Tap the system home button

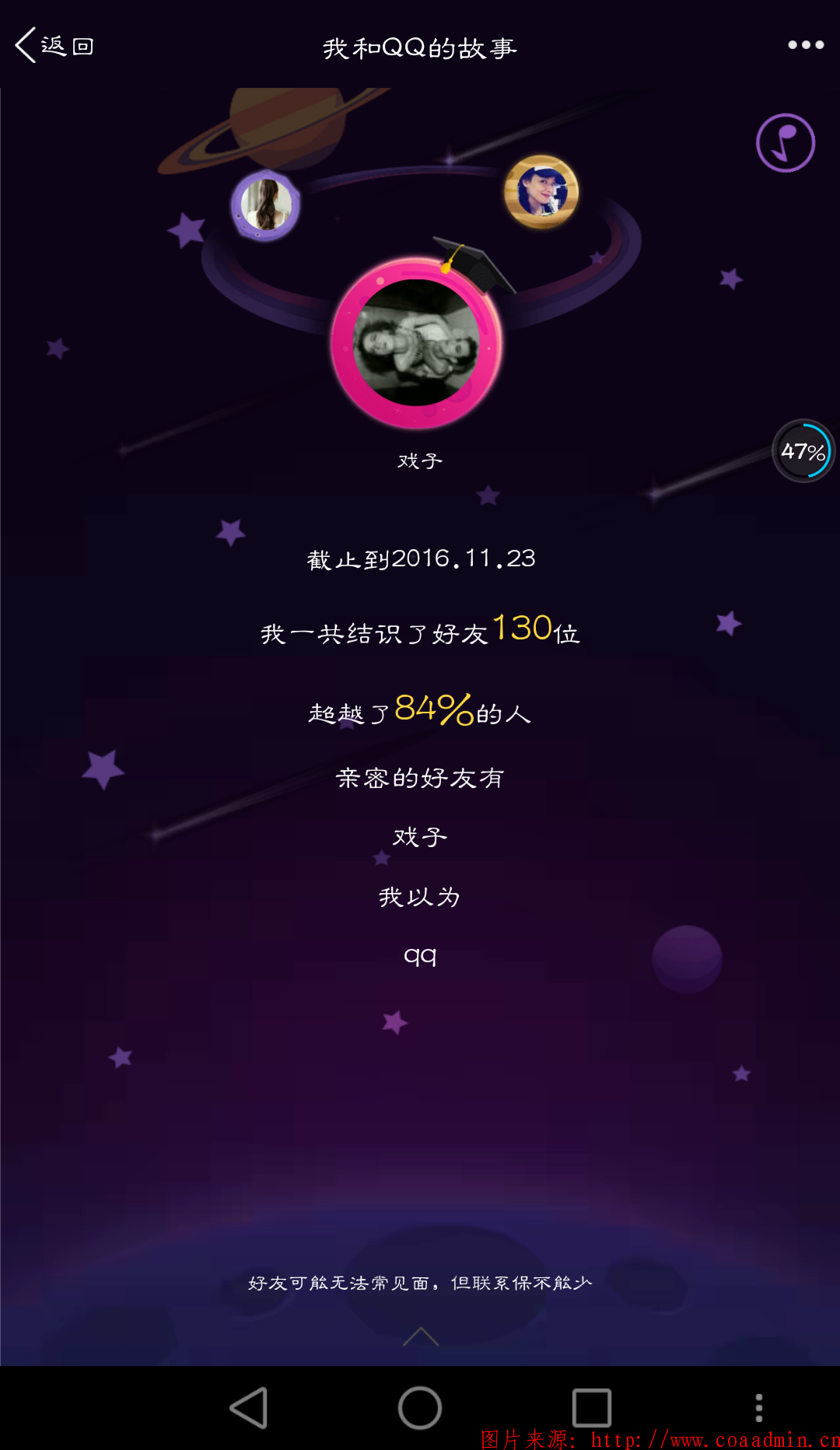coord(420,1408)
